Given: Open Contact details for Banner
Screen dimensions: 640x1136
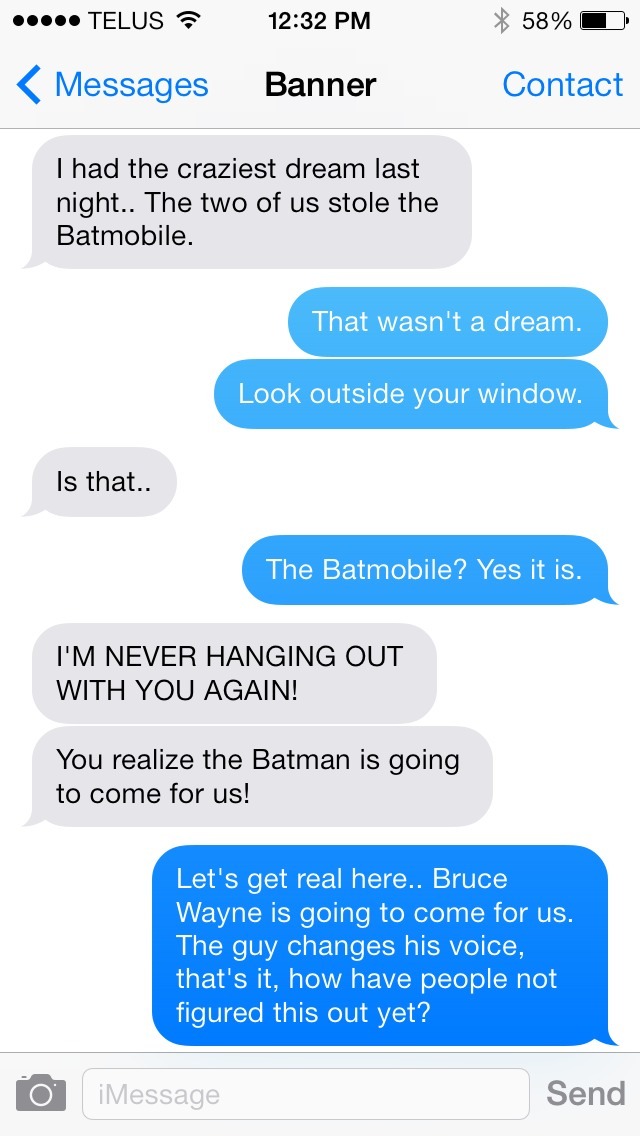Looking at the screenshot, I should click(x=562, y=86).
